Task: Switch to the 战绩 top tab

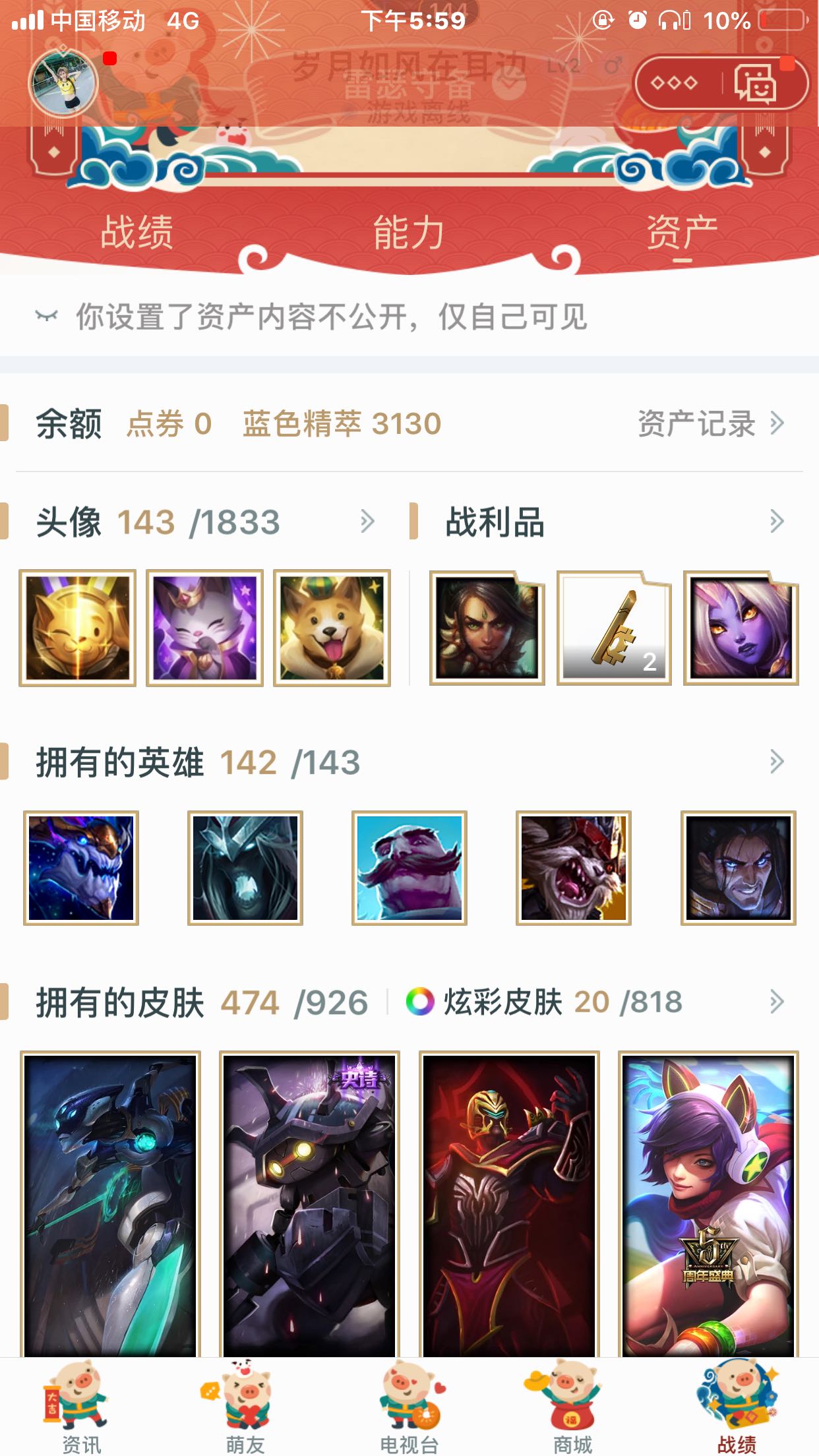Action: tap(136, 232)
